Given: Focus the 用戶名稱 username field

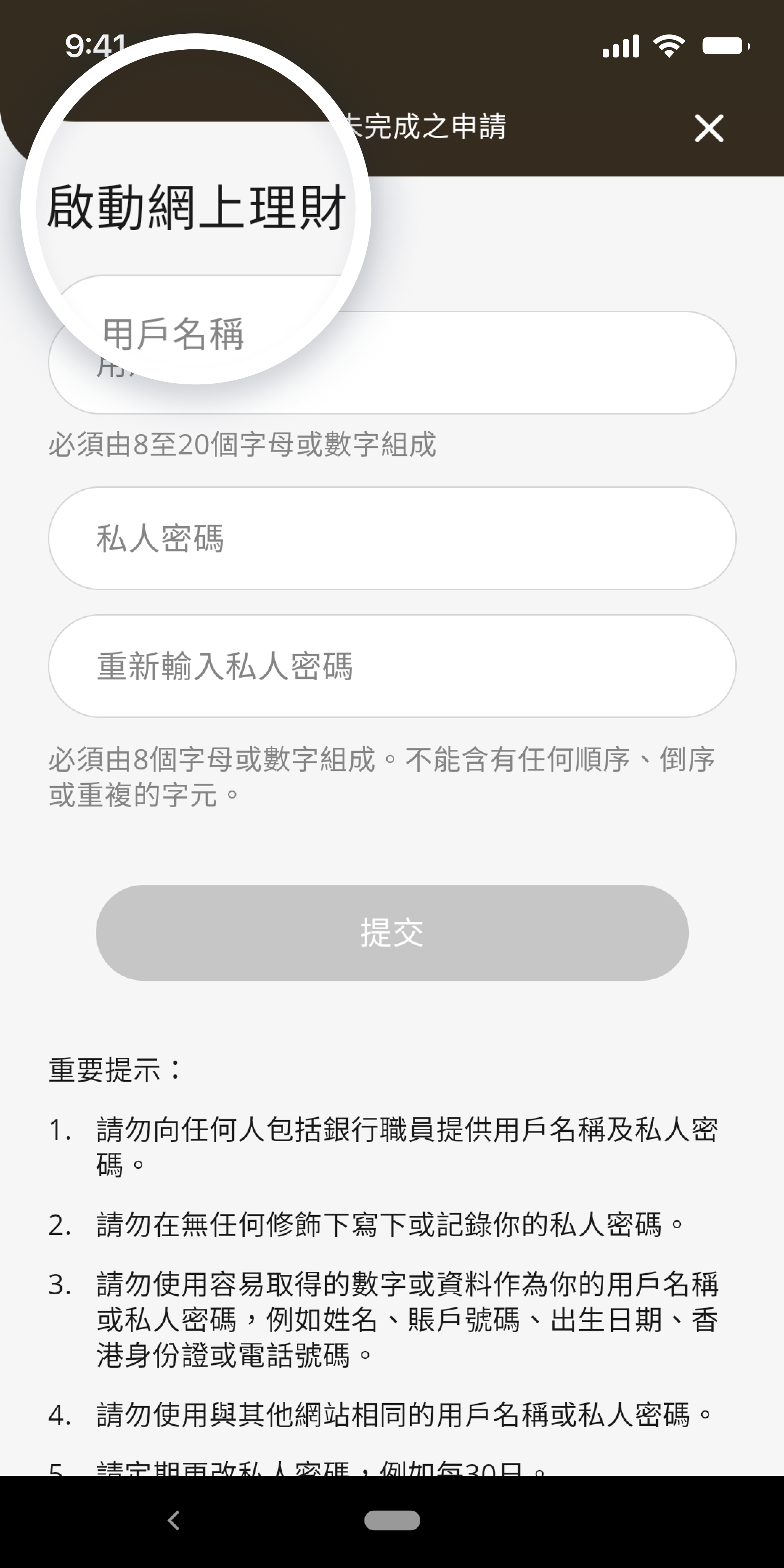Looking at the screenshot, I should coord(487,363).
